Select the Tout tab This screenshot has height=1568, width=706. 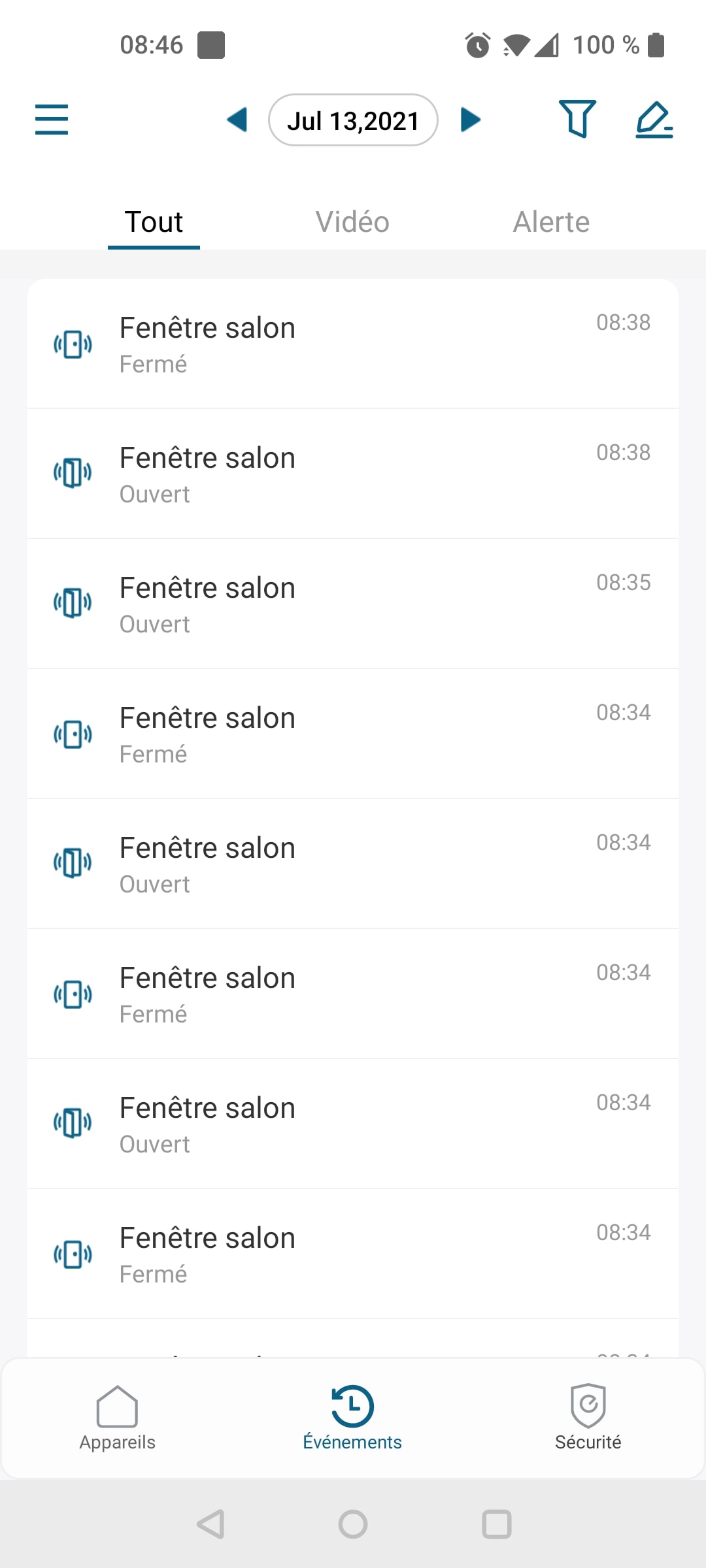click(154, 222)
